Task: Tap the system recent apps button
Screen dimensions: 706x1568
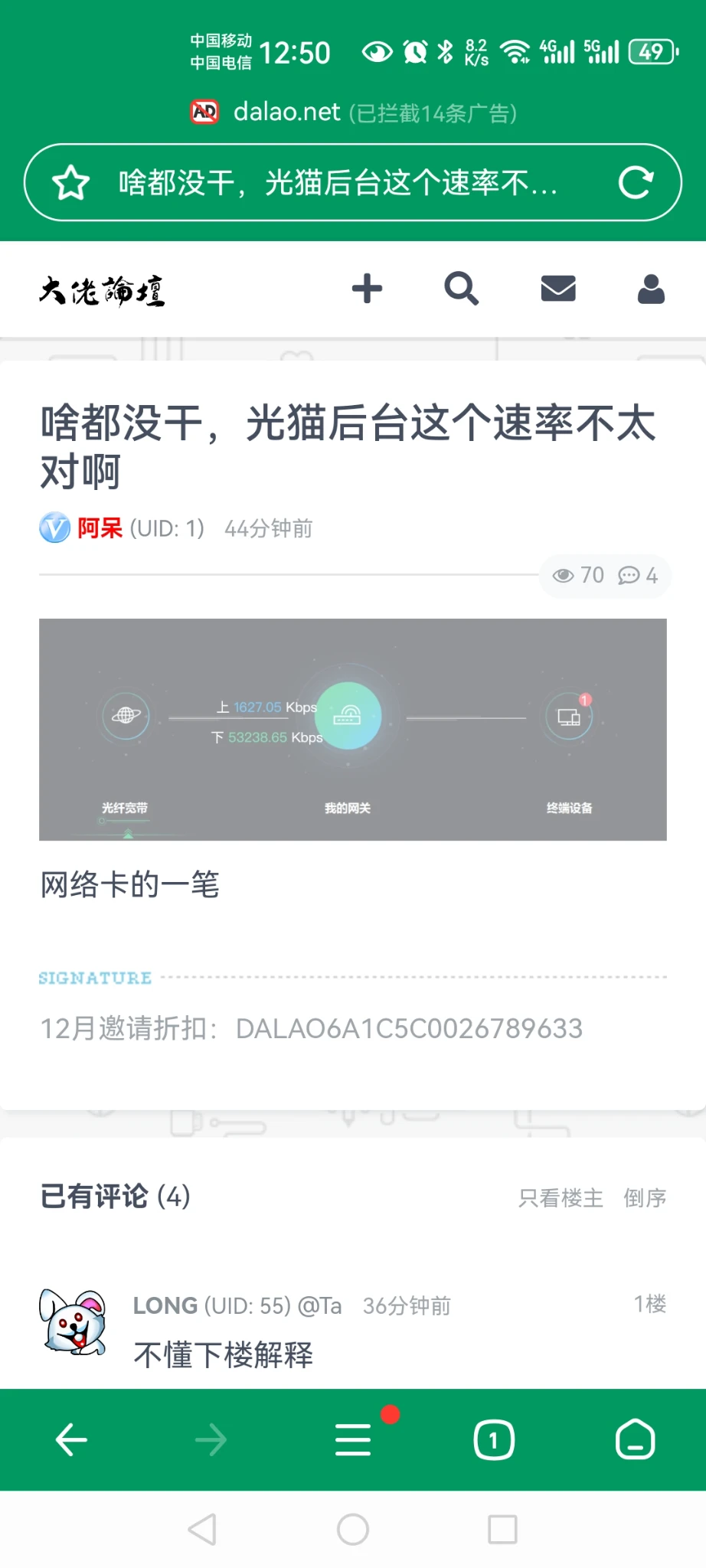Action: point(502,1529)
